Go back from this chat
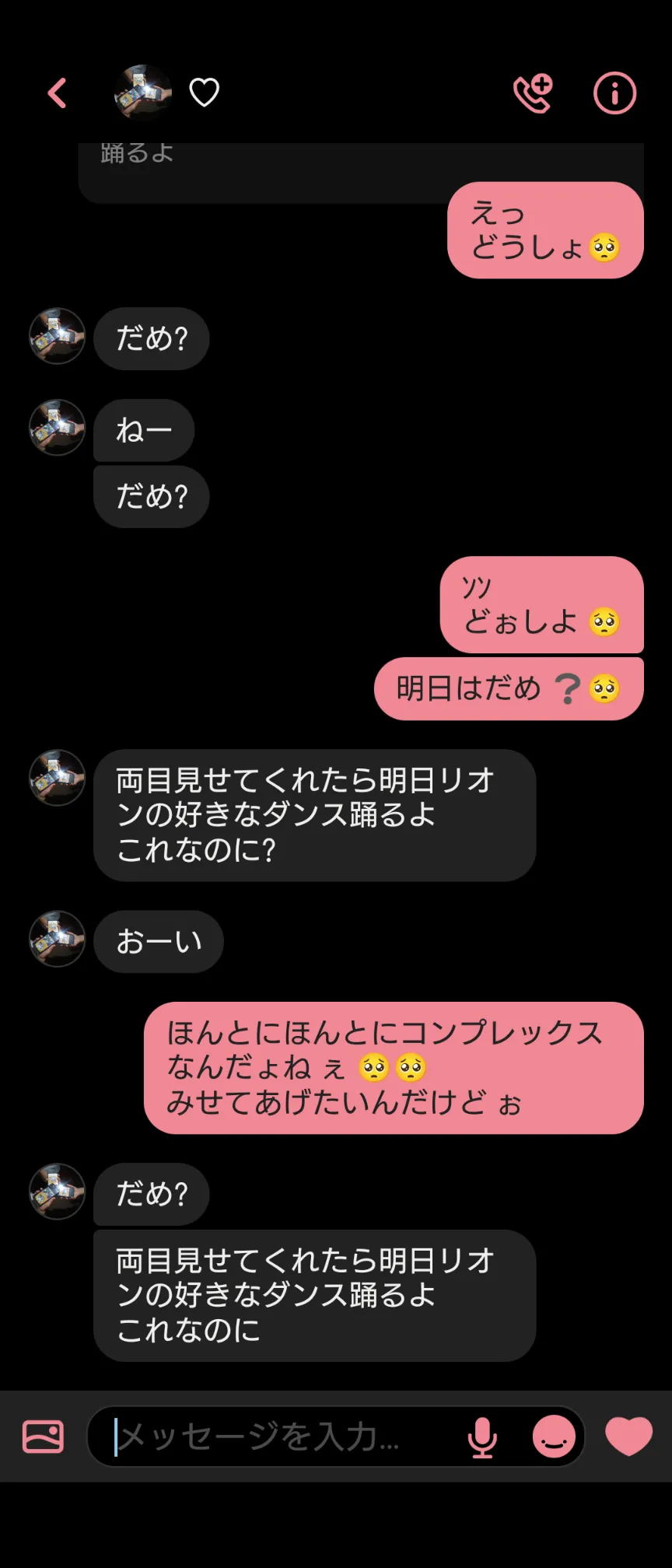Screen dimensions: 672x1568 pyautogui.click(x=57, y=93)
